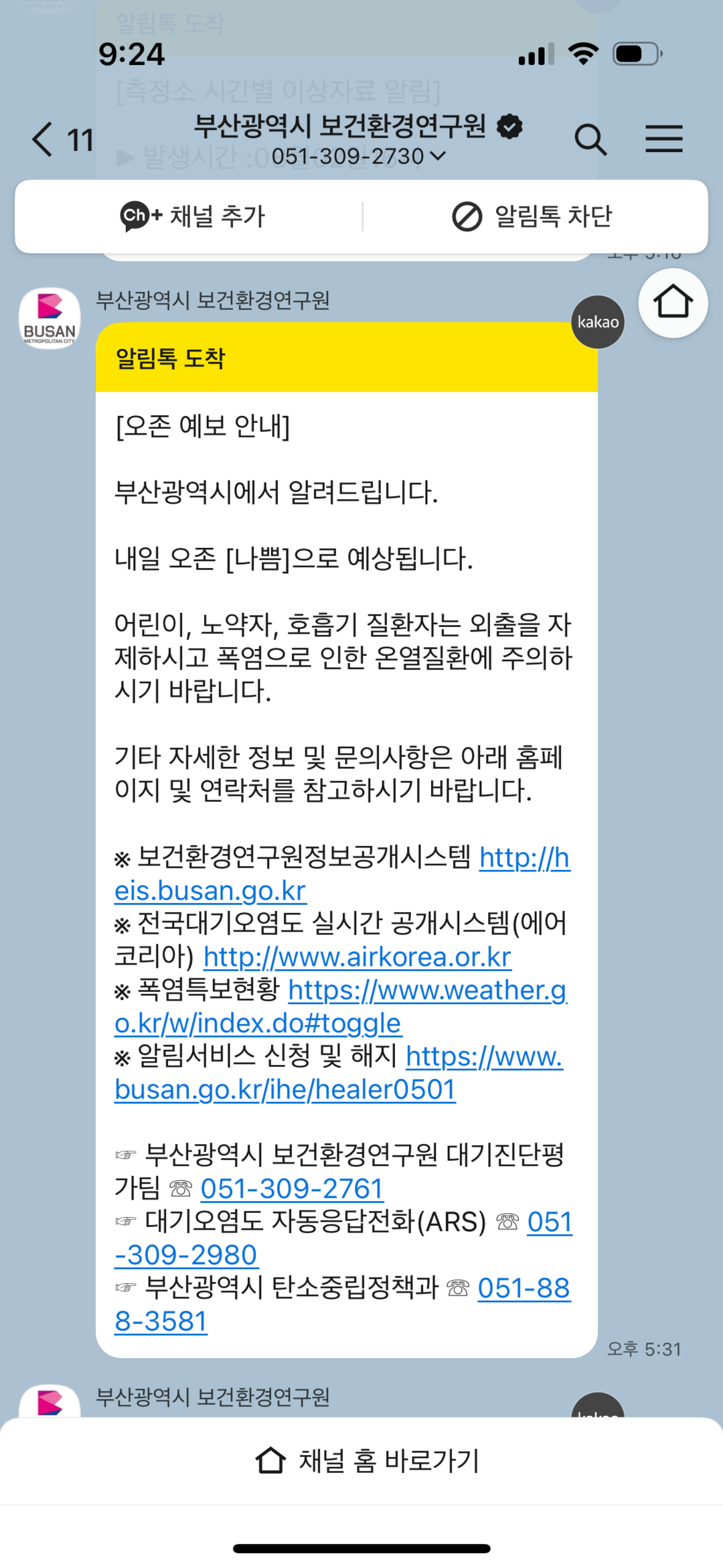Image resolution: width=723 pixels, height=1568 pixels.
Task: Call 051-309-2761
Action: (x=292, y=1189)
